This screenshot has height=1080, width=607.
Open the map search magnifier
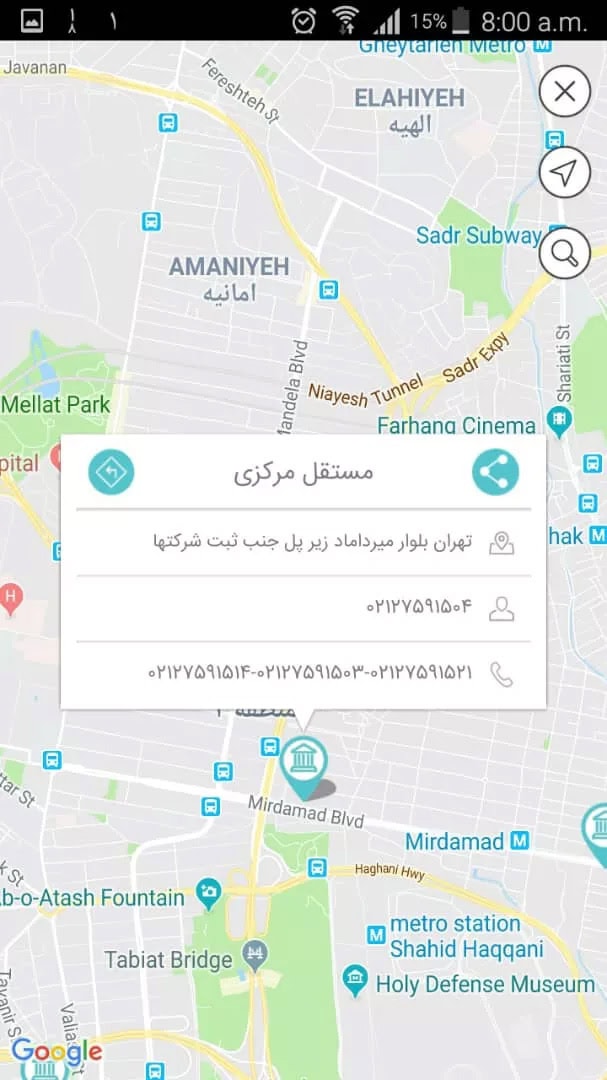tap(564, 254)
